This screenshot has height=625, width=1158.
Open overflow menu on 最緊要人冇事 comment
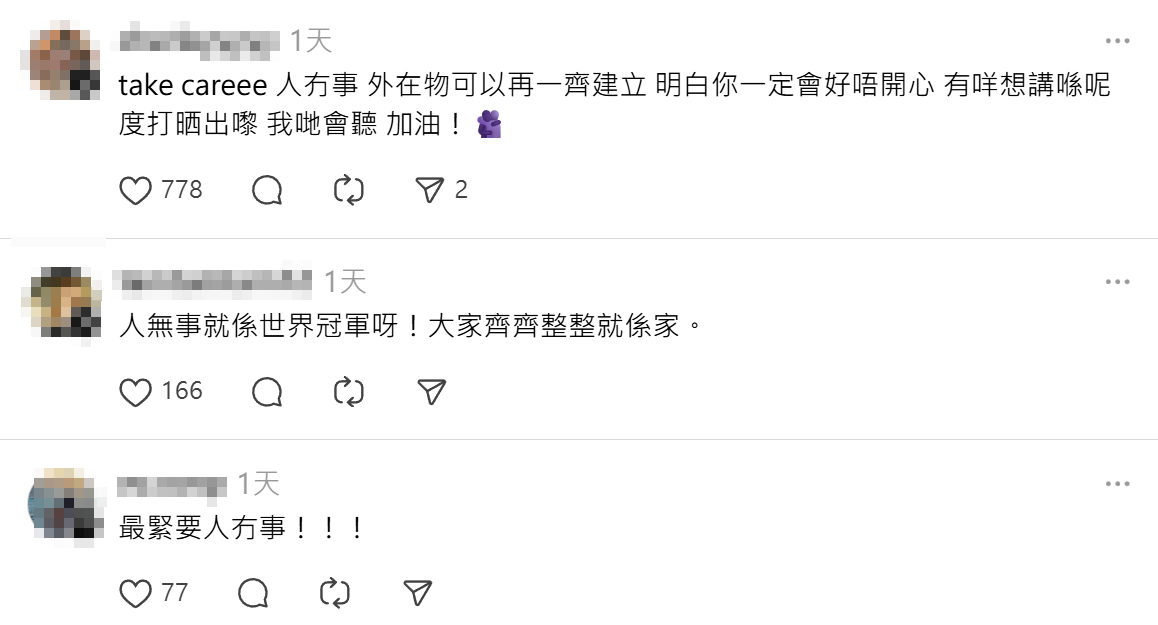click(x=1117, y=484)
